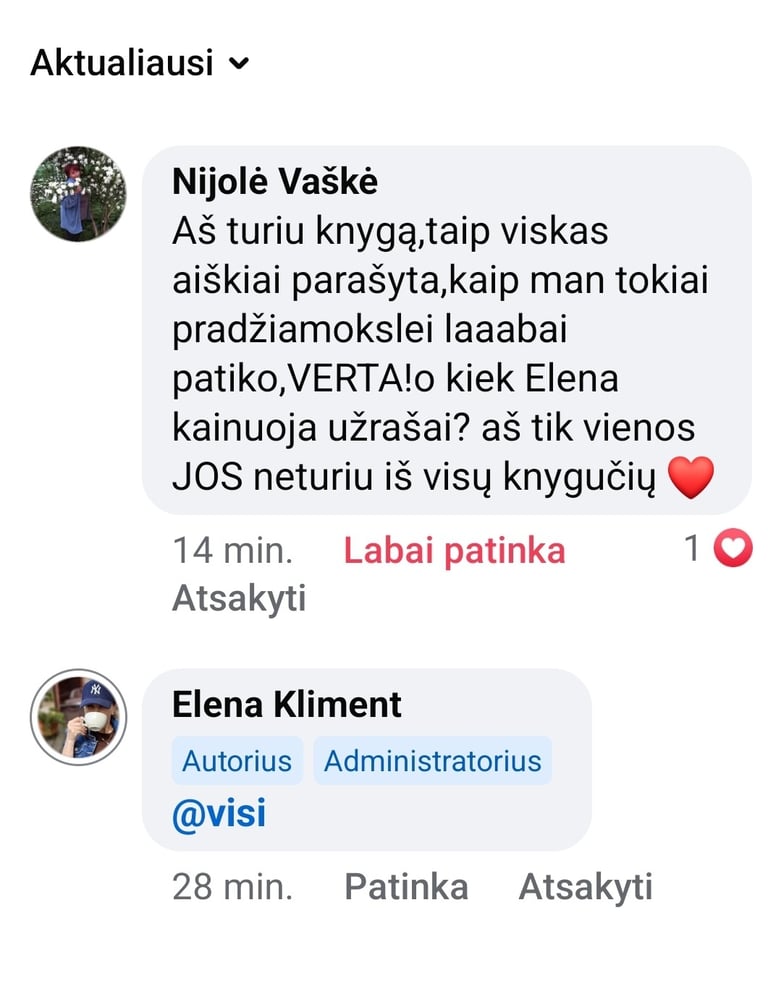The image size is (768, 981).
Task: Open Nijolė Vaškė's profile picture
Action: click(79, 194)
